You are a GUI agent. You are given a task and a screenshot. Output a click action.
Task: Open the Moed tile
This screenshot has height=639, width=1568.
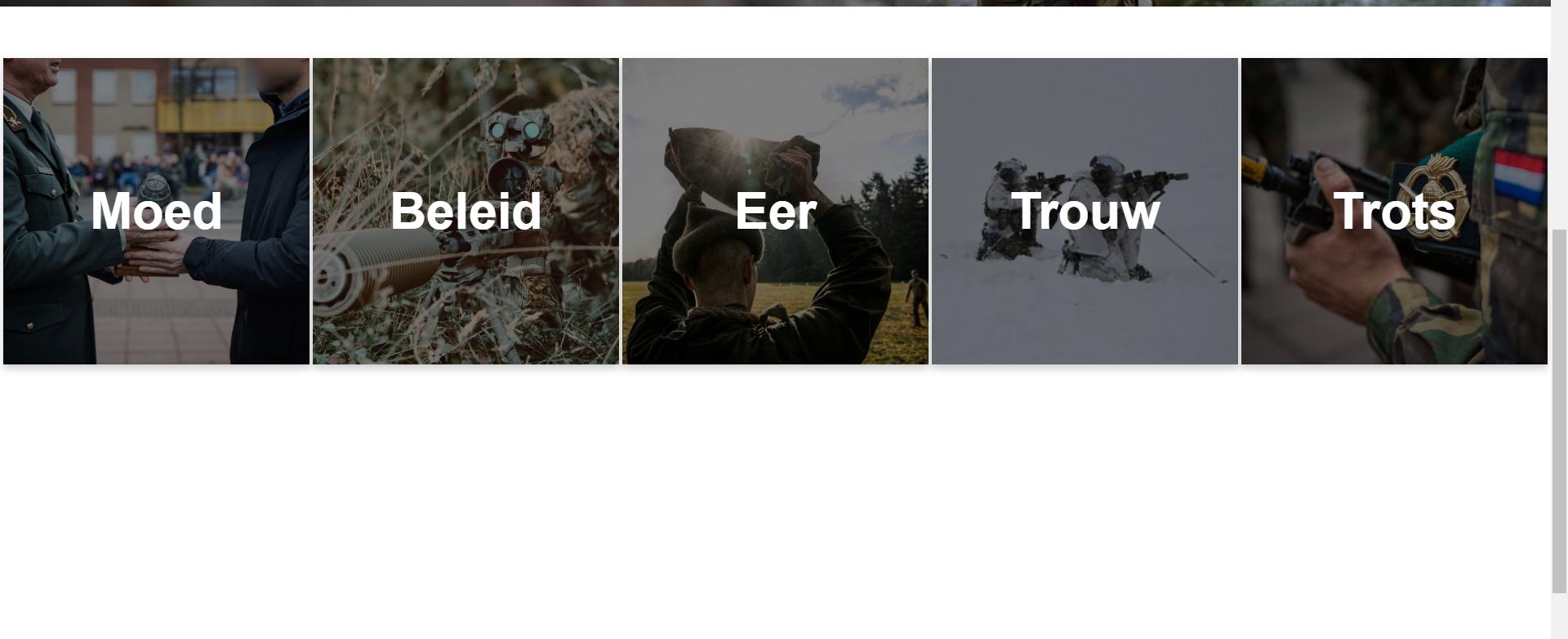pyautogui.click(x=156, y=211)
